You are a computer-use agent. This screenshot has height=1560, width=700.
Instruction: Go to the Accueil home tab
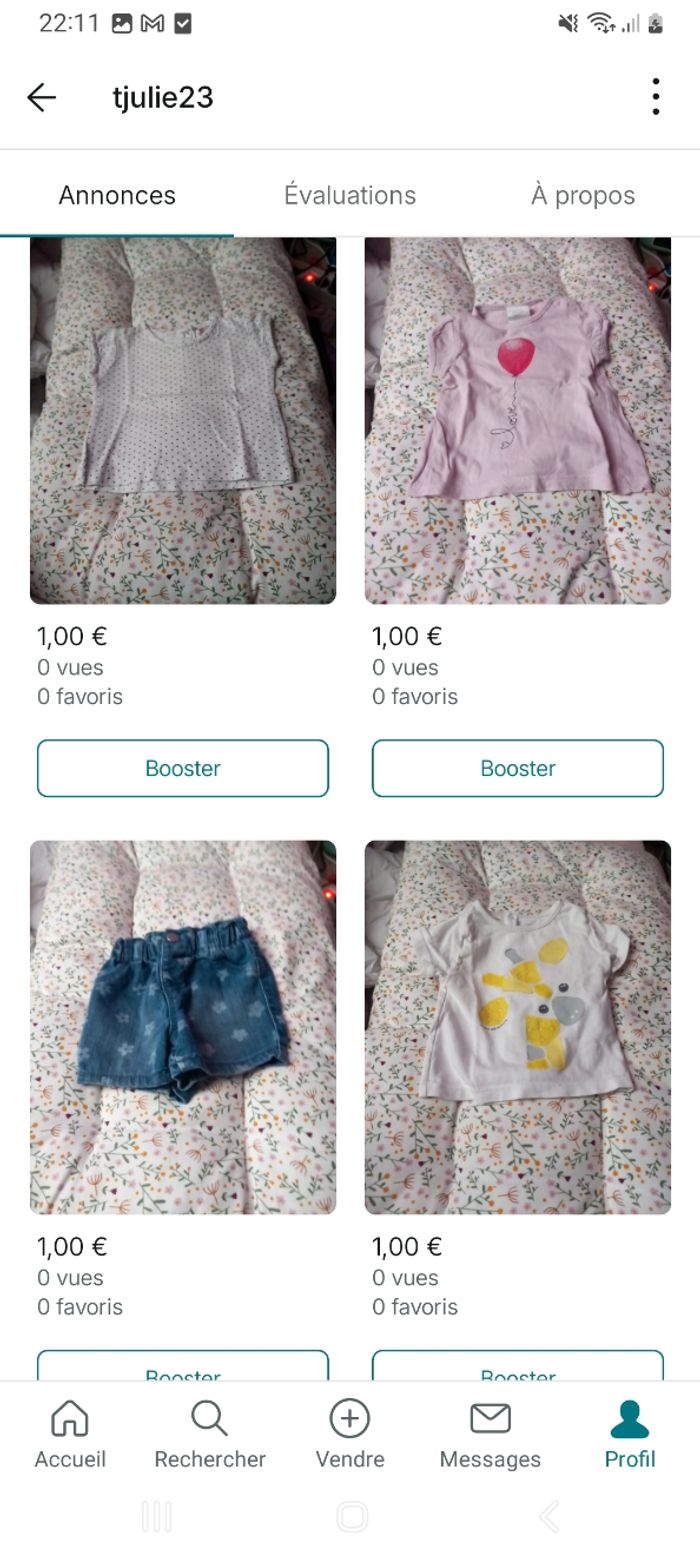click(70, 1435)
